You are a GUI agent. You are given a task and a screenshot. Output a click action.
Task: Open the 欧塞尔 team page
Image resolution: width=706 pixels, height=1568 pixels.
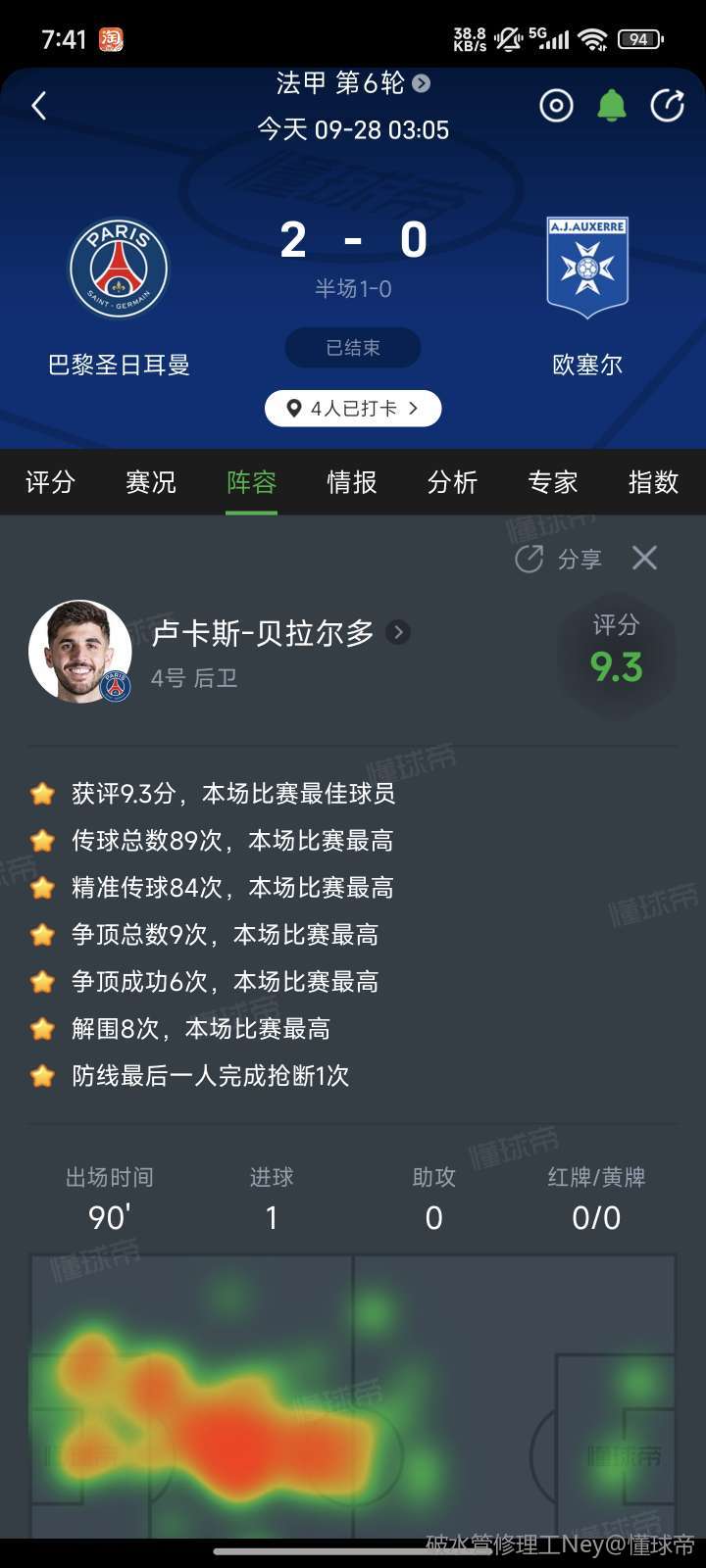point(587,269)
